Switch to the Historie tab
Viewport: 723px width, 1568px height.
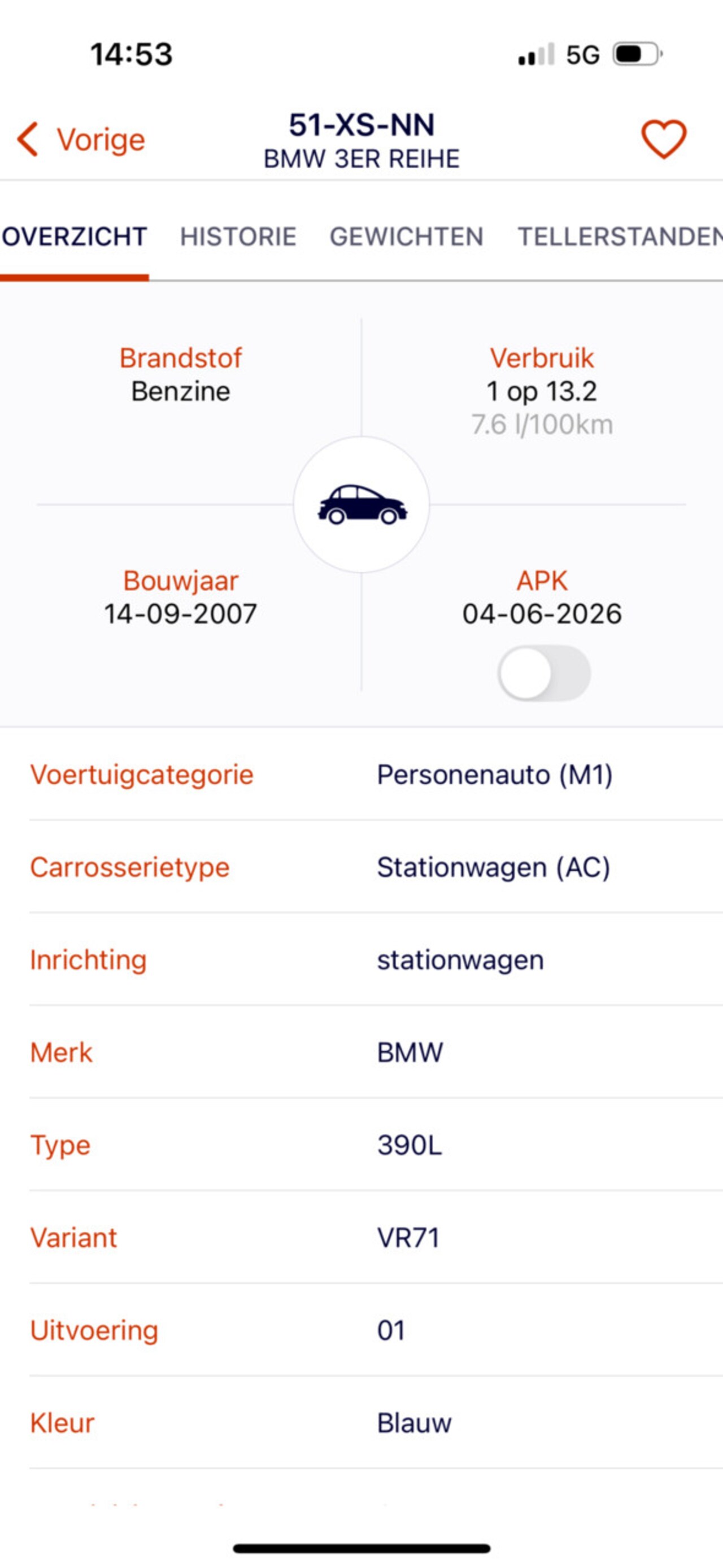(x=238, y=236)
